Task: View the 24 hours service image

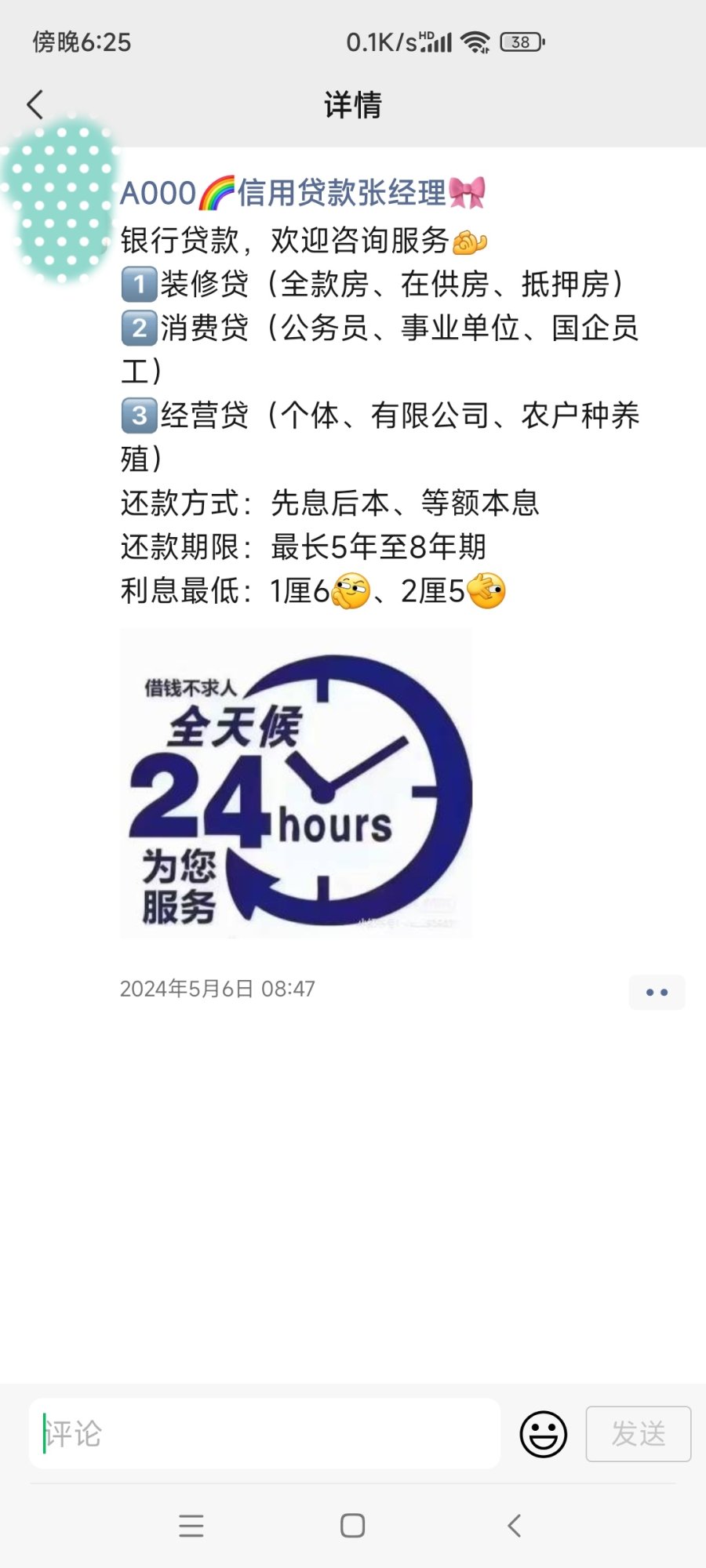Action: [296, 784]
